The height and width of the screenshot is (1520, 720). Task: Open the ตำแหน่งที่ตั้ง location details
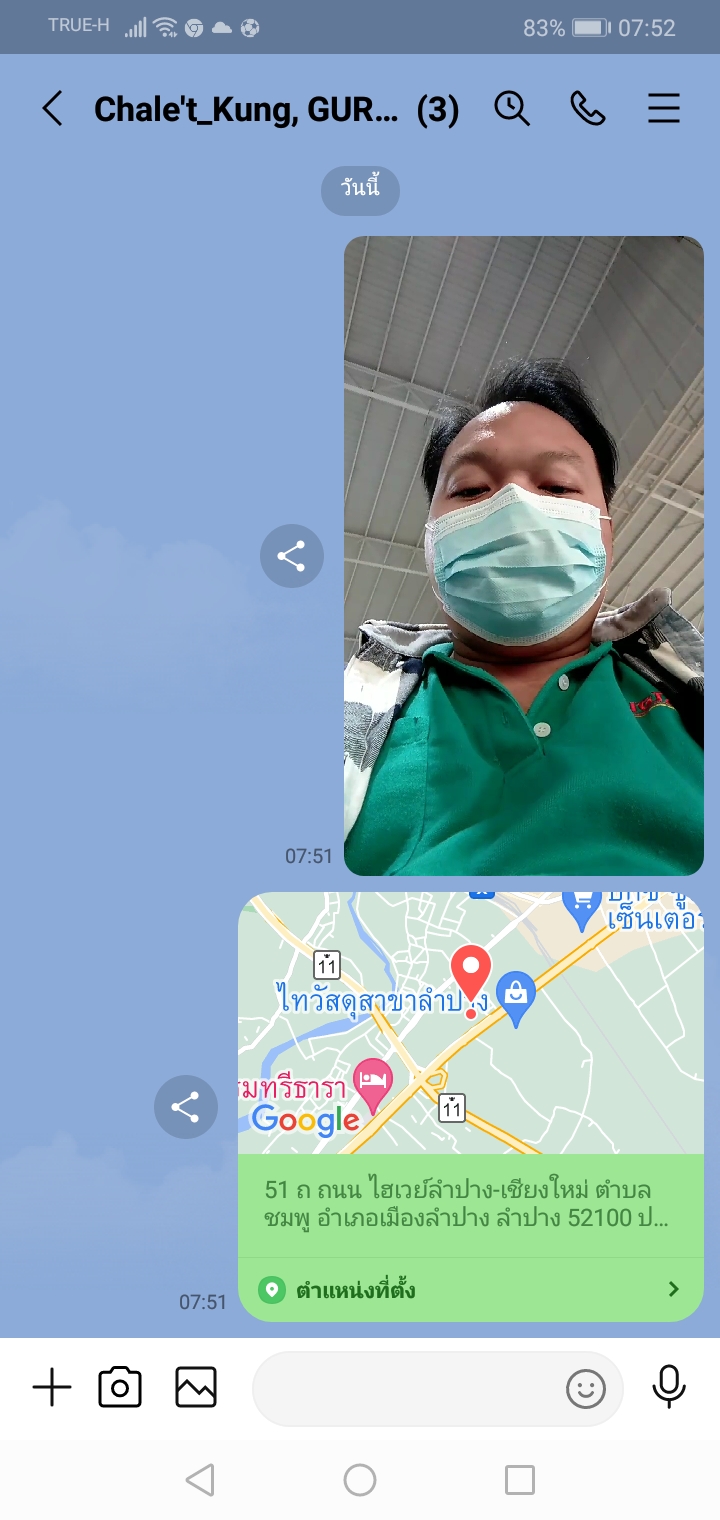[471, 1289]
